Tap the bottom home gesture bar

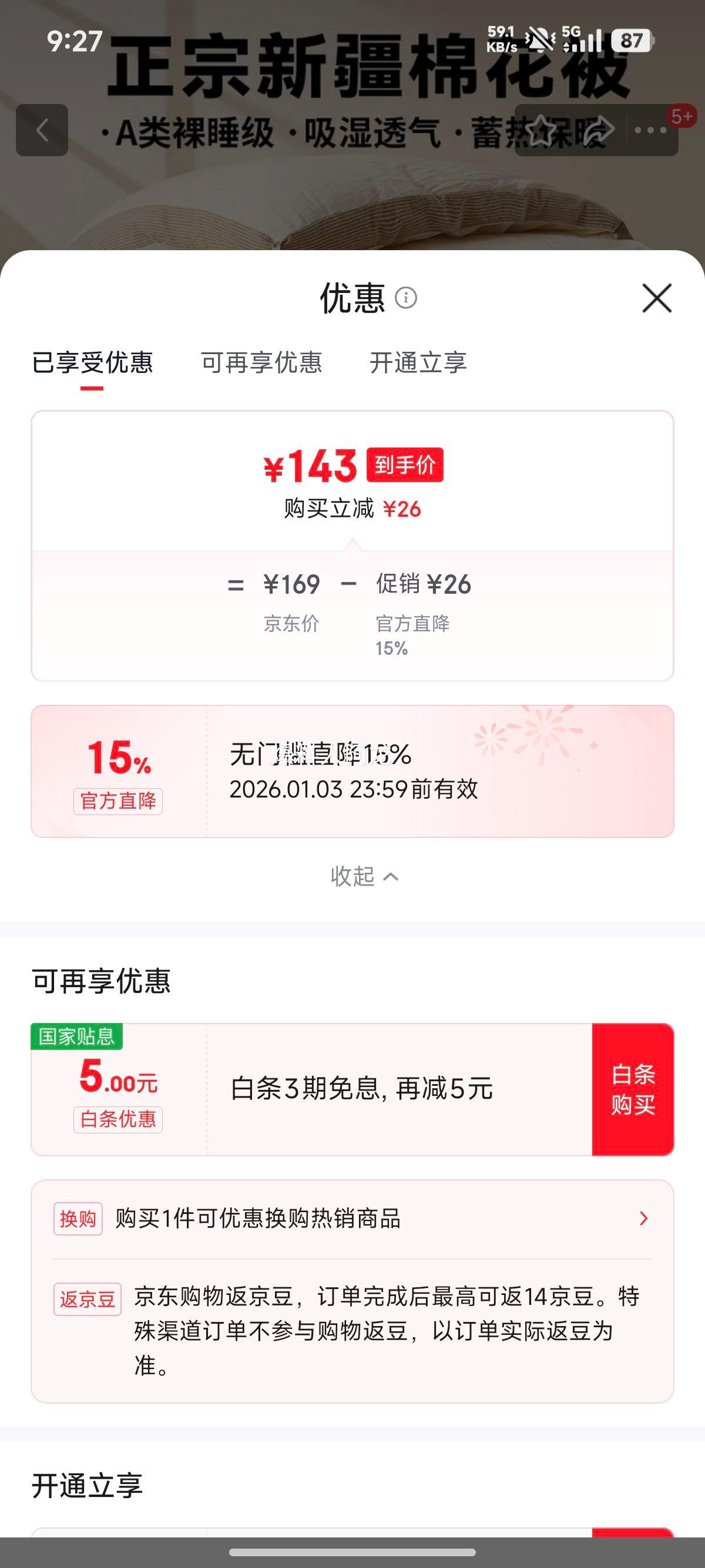(352, 1552)
